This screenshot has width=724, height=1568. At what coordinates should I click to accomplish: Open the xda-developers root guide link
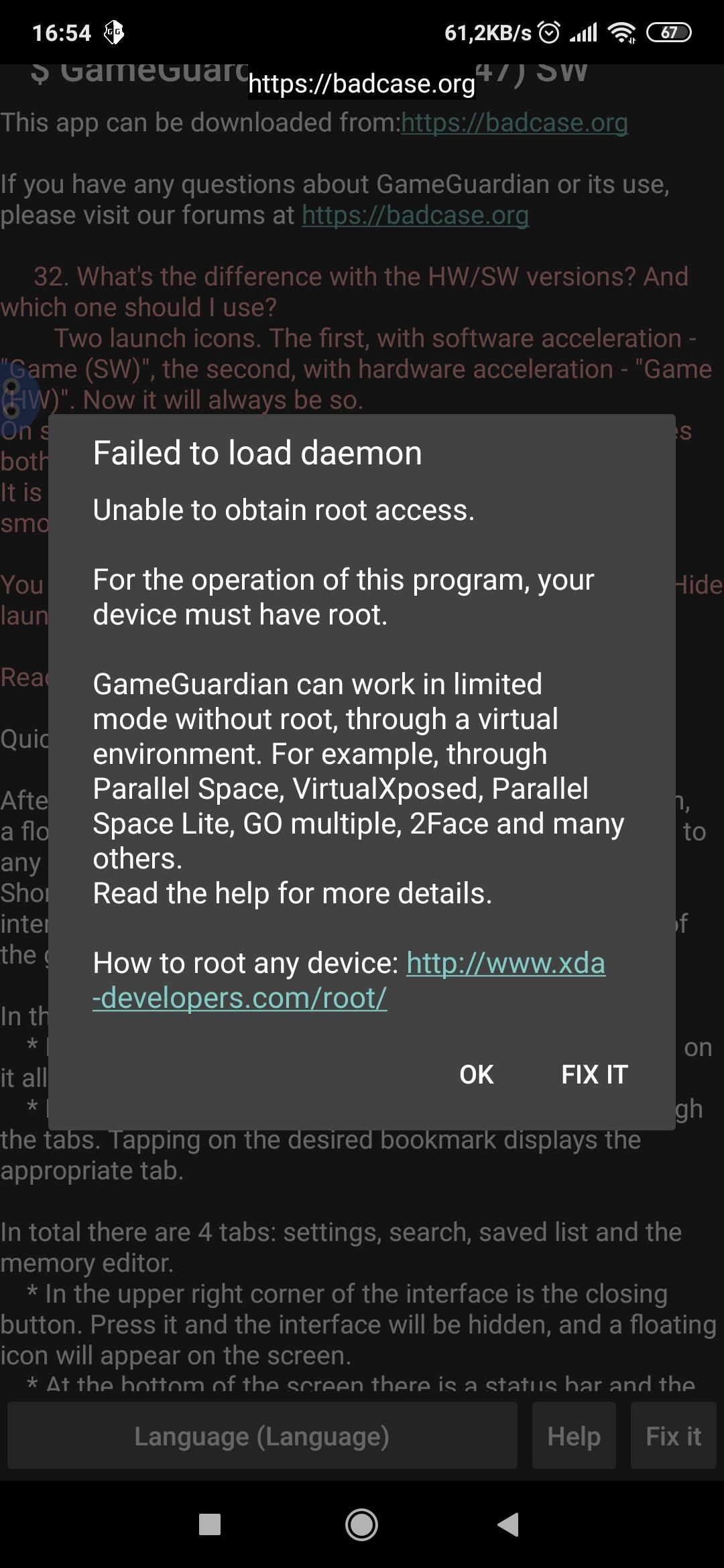click(349, 980)
